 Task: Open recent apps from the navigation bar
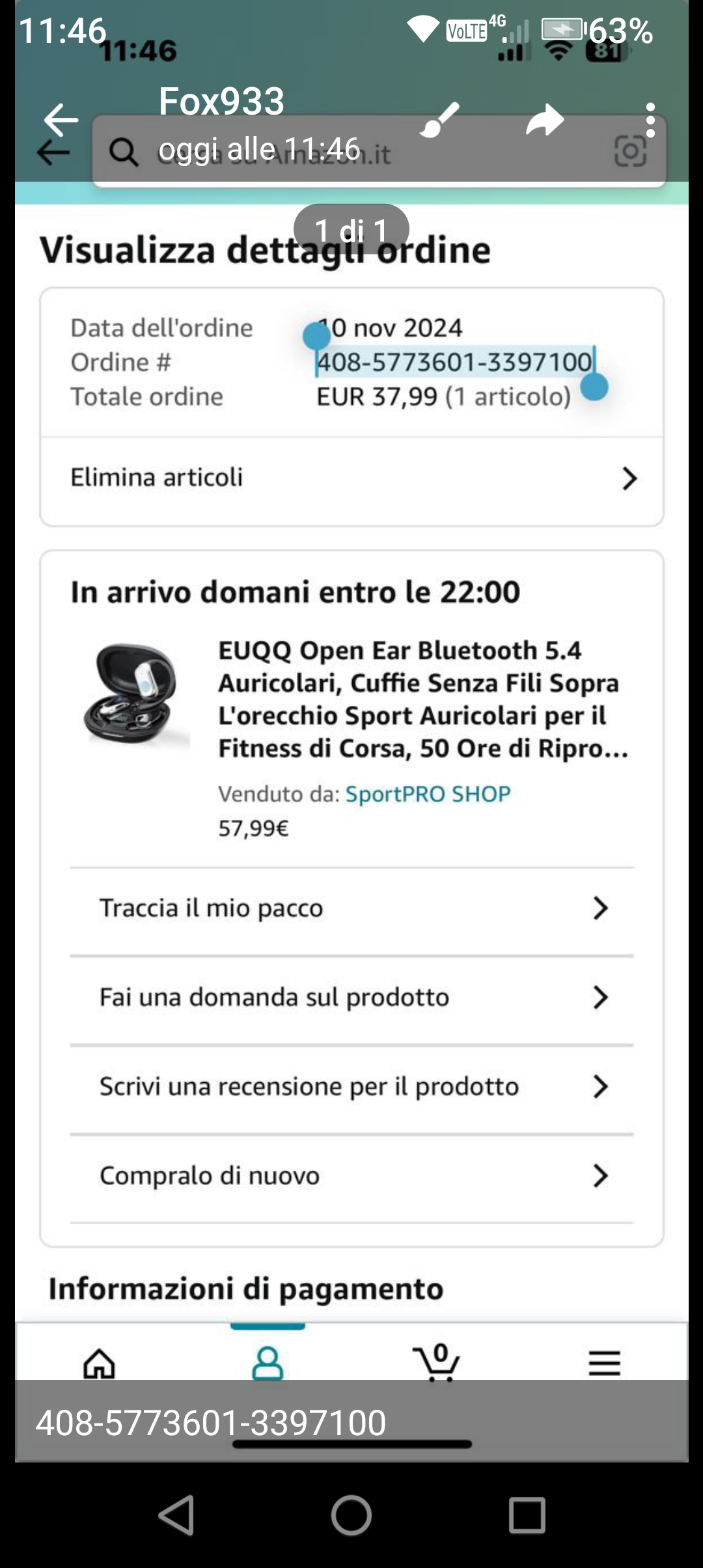[x=527, y=1515]
